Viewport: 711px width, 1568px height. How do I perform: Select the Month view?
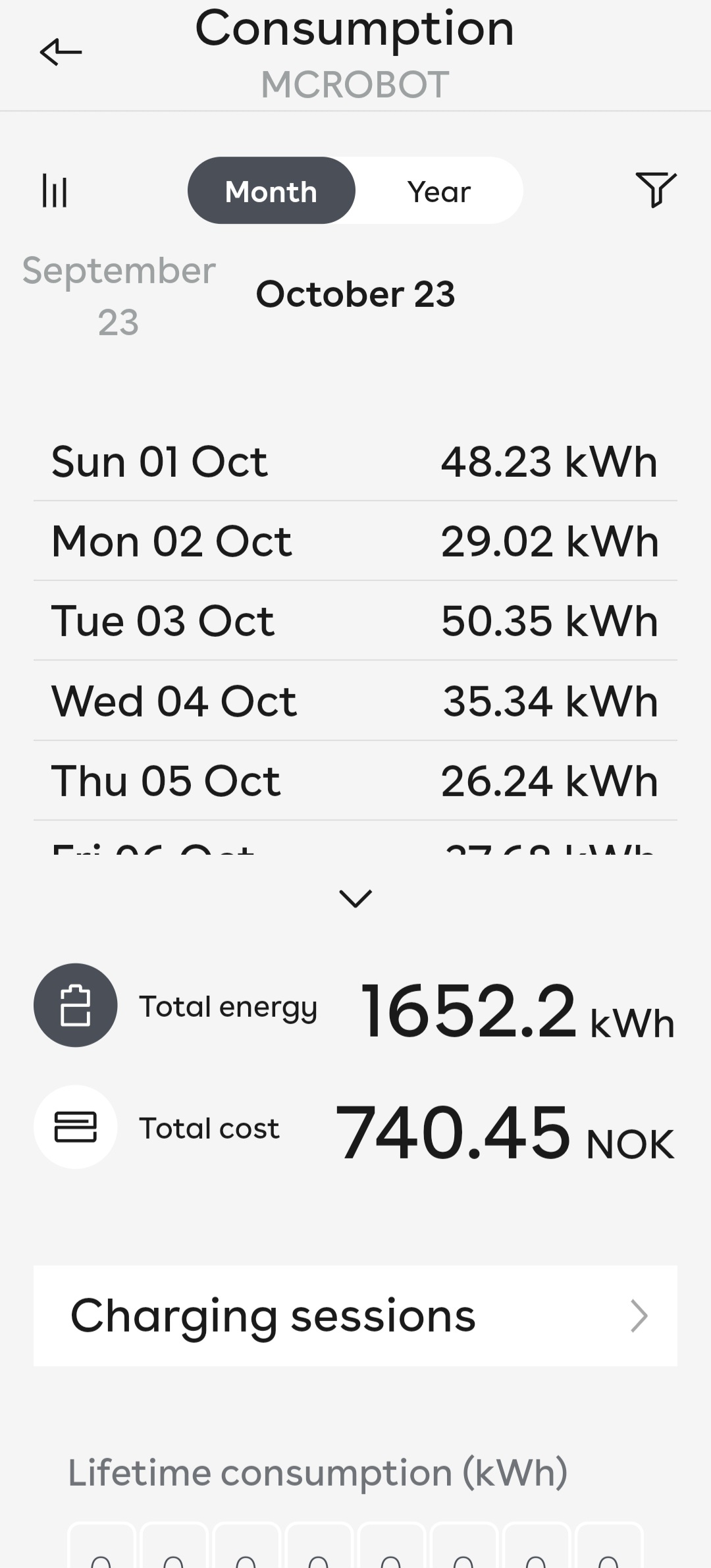pyautogui.click(x=271, y=190)
